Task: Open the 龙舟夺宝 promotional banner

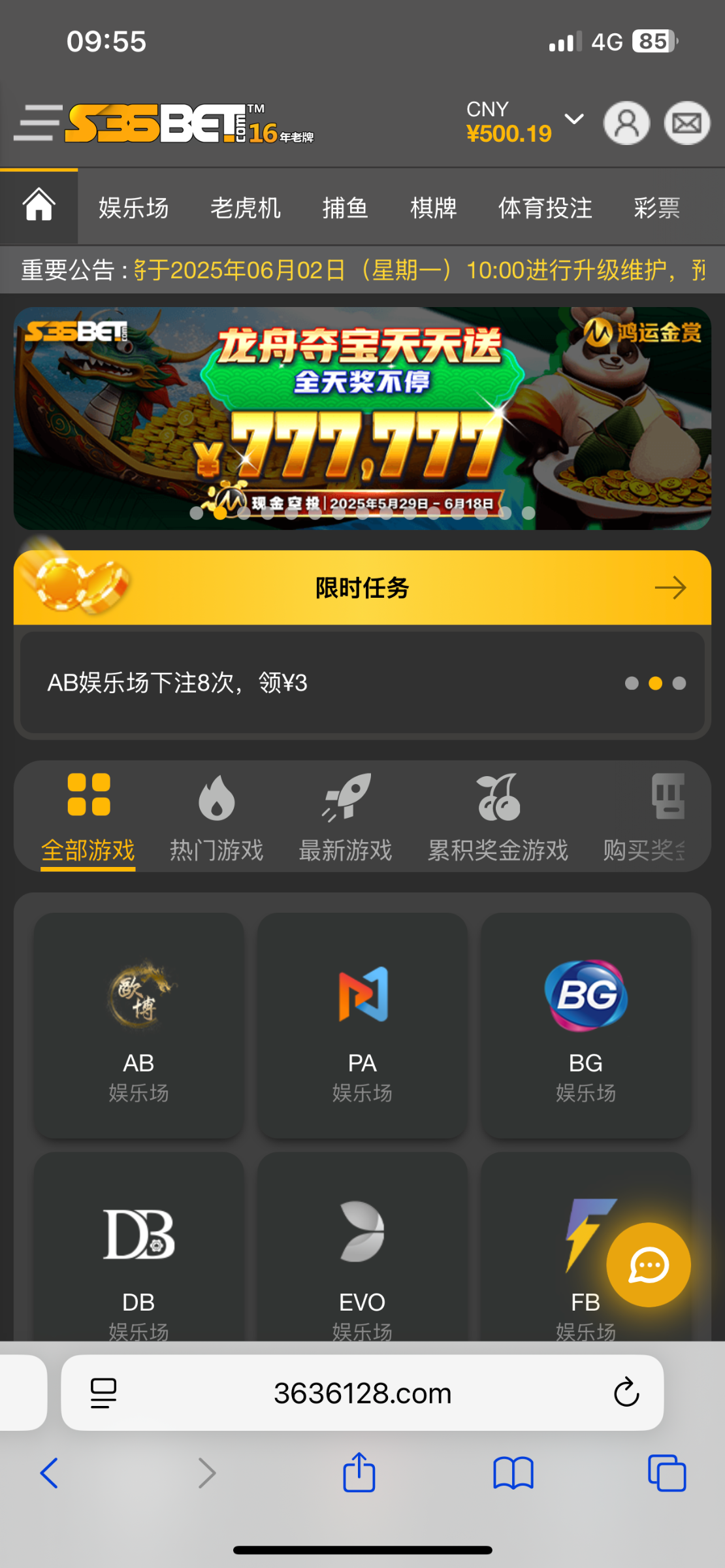Action: coord(362,418)
